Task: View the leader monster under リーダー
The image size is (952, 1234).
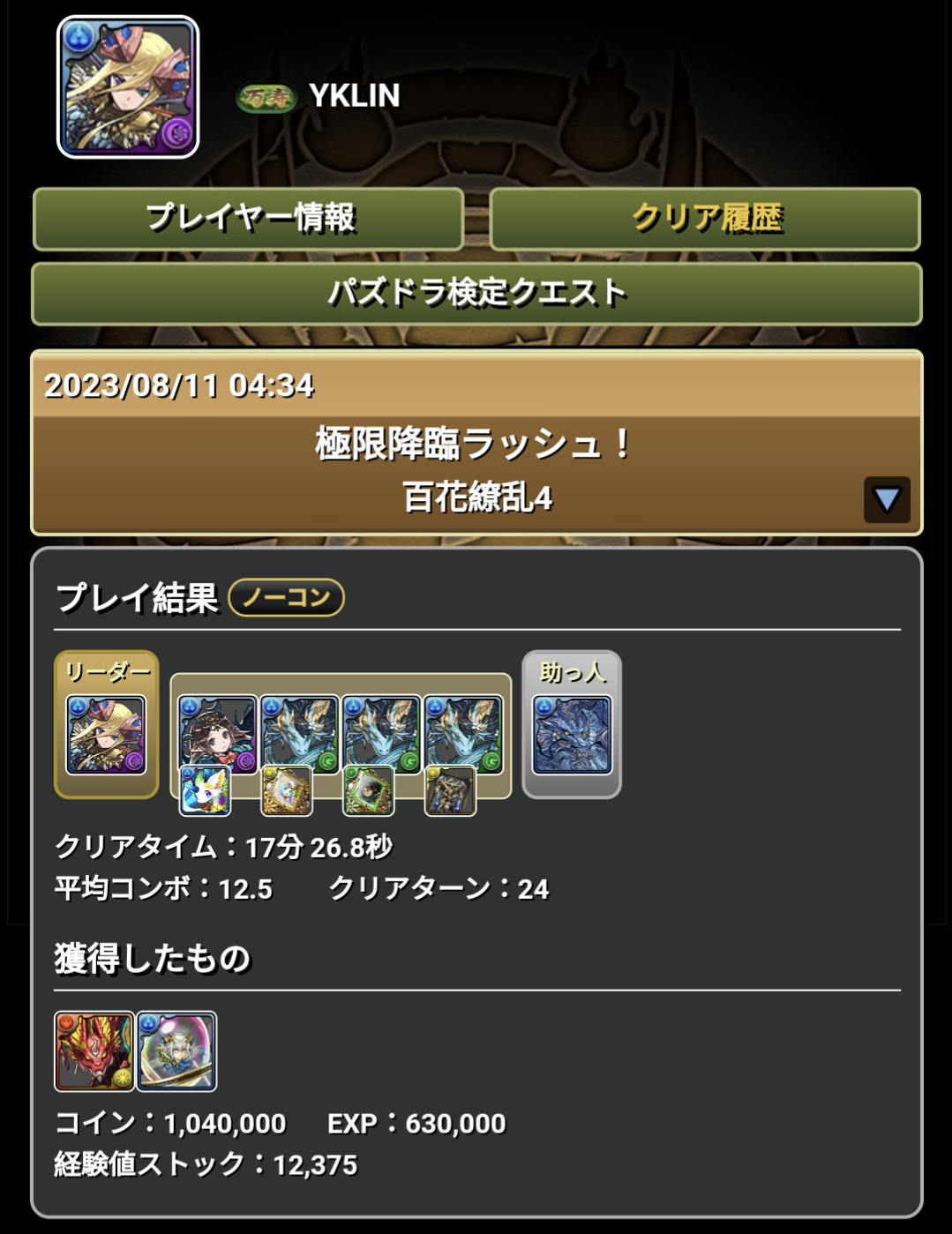Action: point(107,735)
